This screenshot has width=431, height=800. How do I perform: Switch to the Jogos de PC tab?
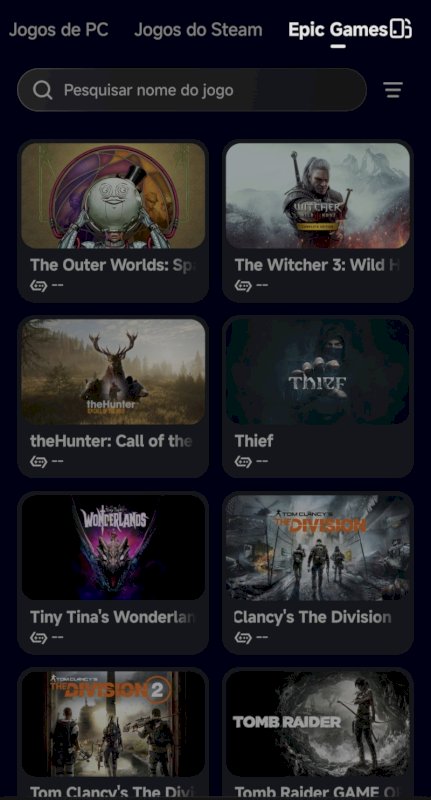(x=59, y=30)
